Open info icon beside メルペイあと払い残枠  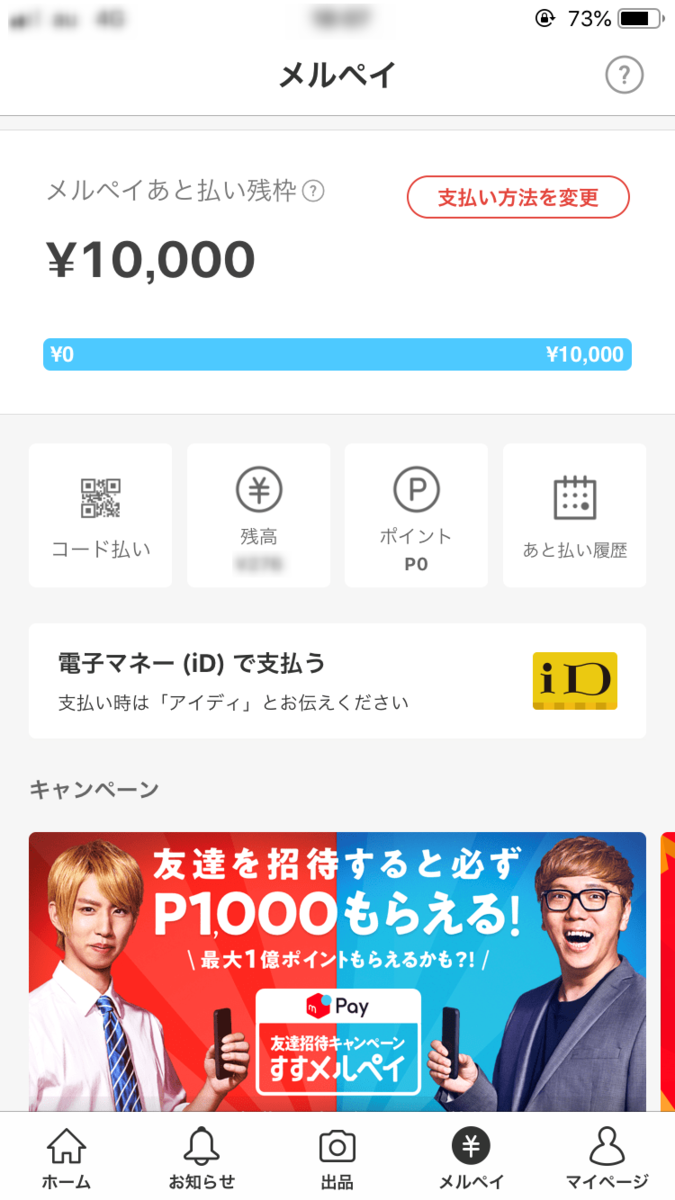[x=313, y=191]
